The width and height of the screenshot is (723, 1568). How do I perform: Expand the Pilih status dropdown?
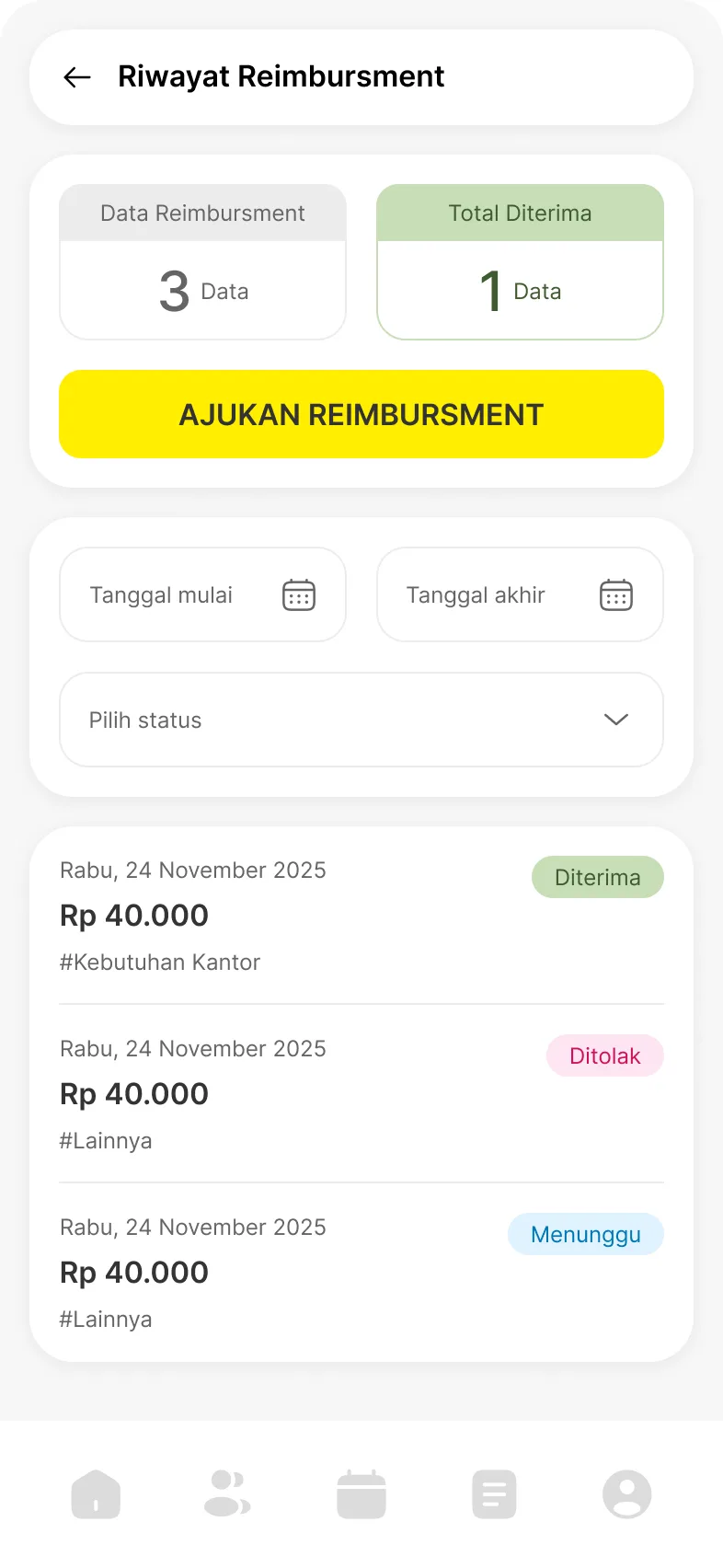tap(361, 720)
